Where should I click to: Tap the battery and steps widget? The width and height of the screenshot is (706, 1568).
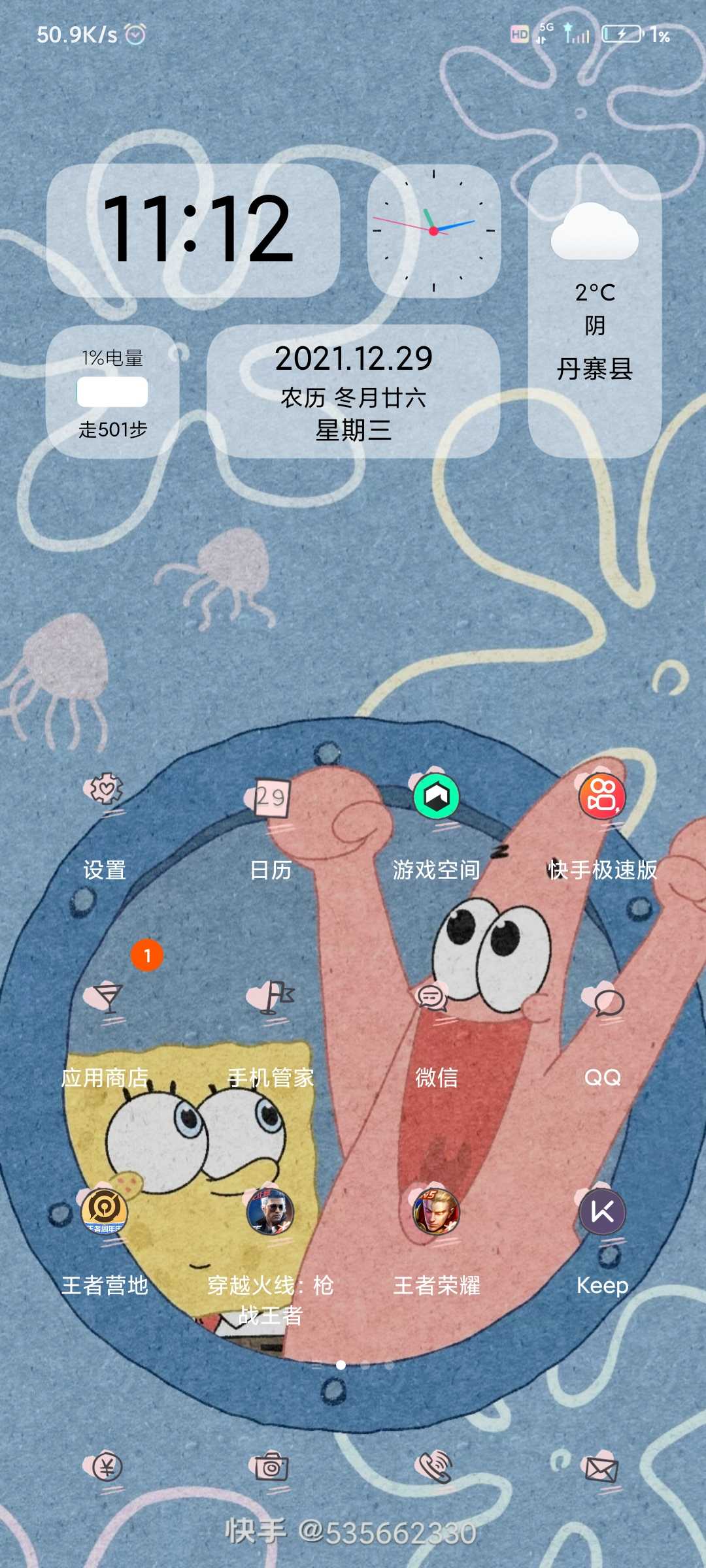coord(112,391)
